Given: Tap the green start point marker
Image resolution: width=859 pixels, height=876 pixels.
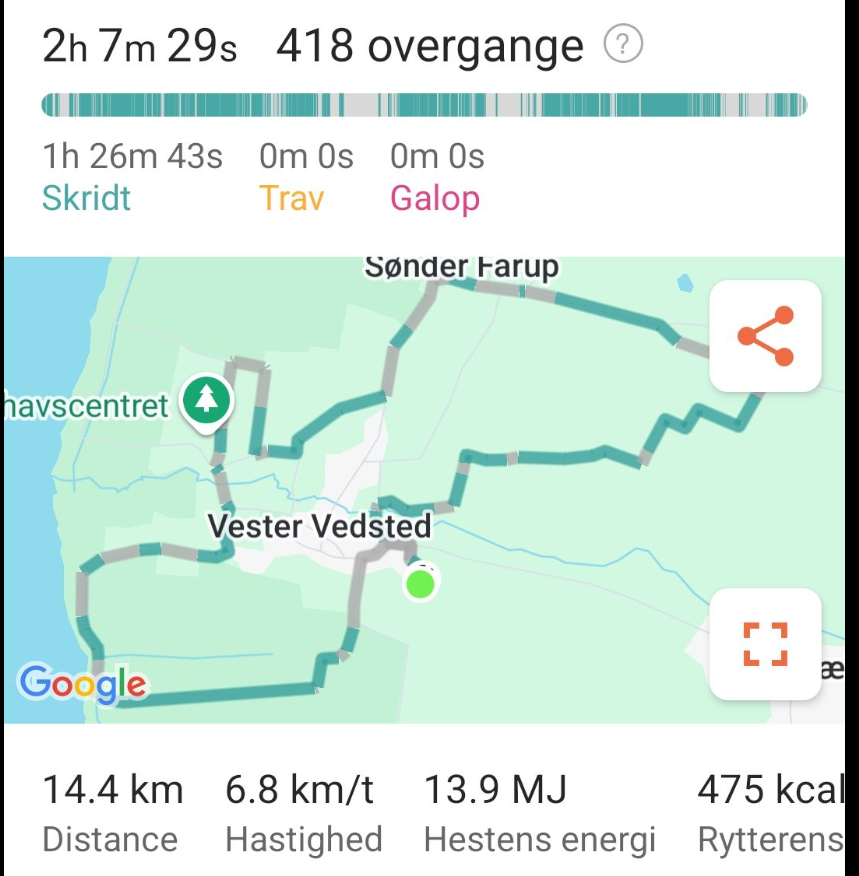Looking at the screenshot, I should (x=421, y=583).
